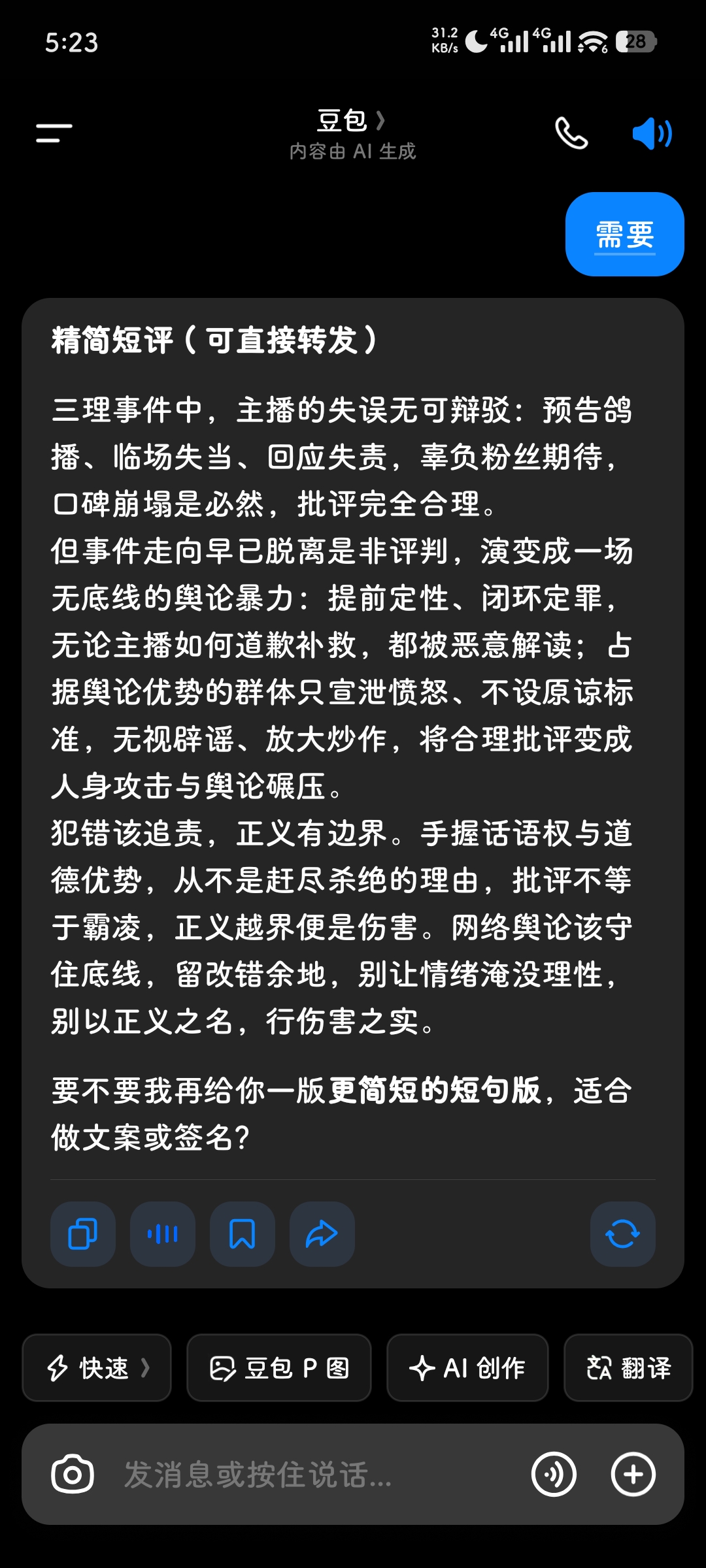The width and height of the screenshot is (706, 1568).
Task: Open the menu drawer button
Action: [x=54, y=133]
